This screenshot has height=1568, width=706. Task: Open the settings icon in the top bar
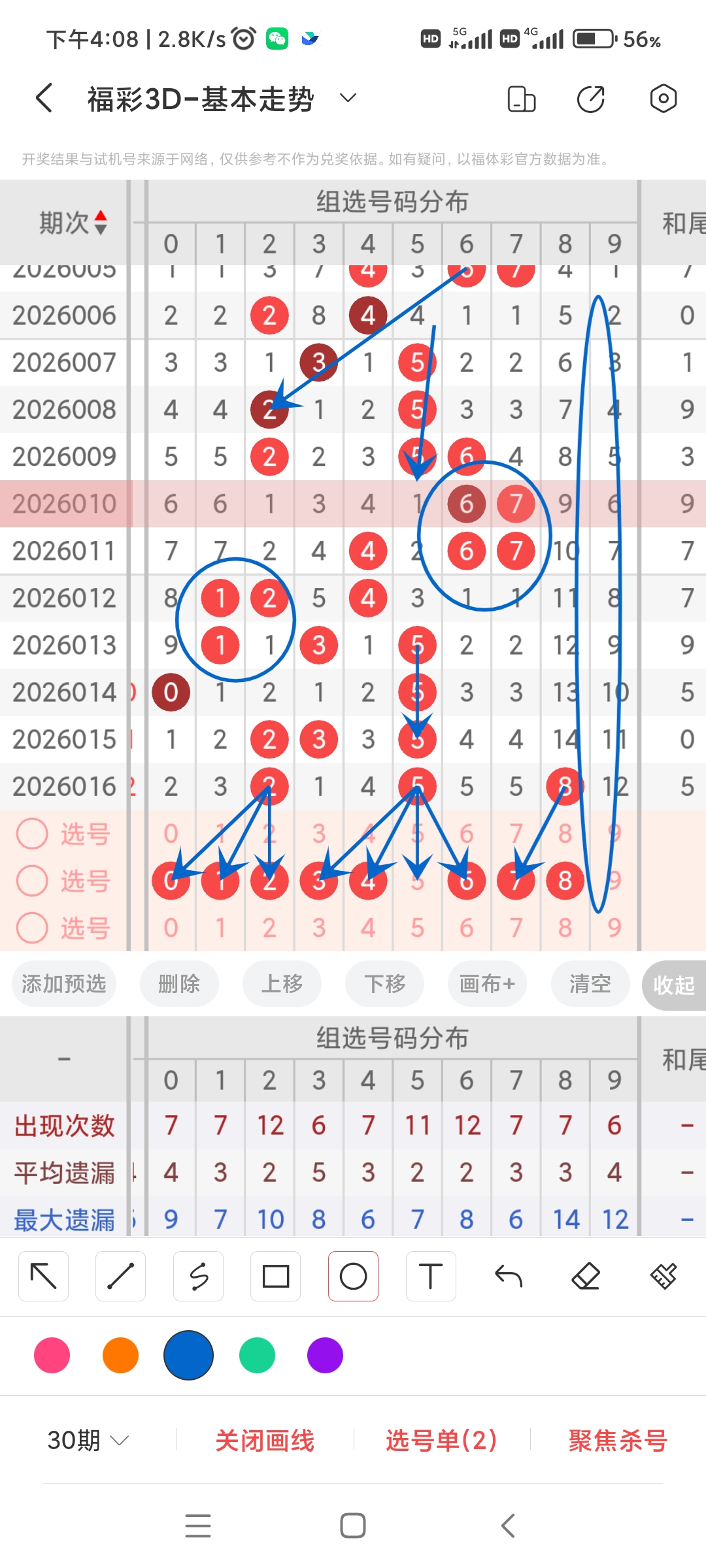663,98
